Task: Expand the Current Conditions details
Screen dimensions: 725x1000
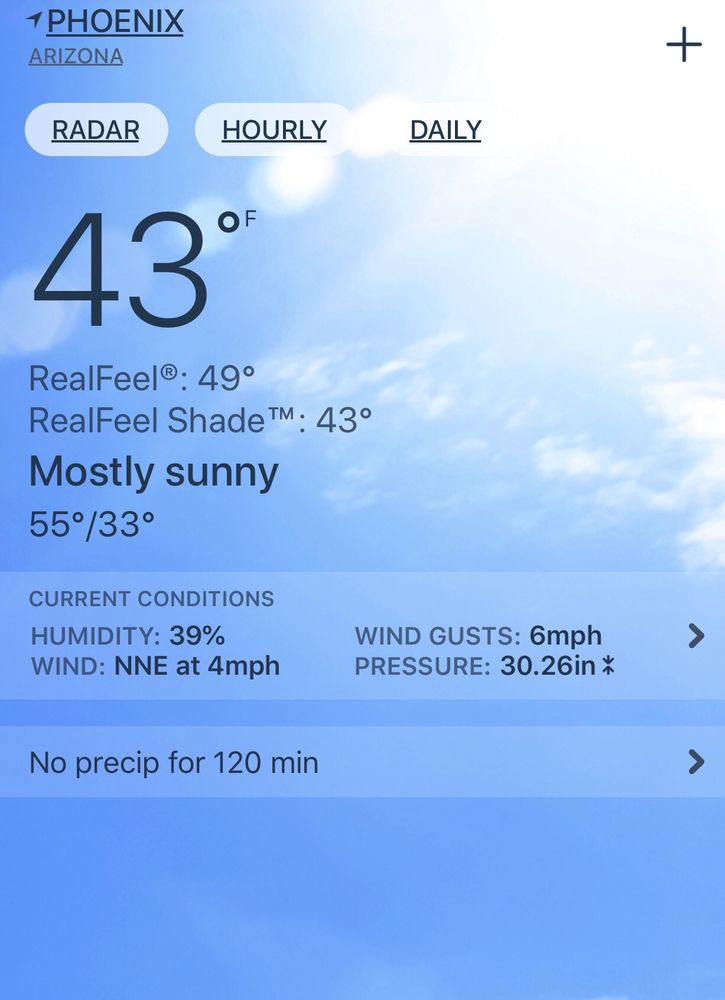Action: pyautogui.click(x=696, y=636)
